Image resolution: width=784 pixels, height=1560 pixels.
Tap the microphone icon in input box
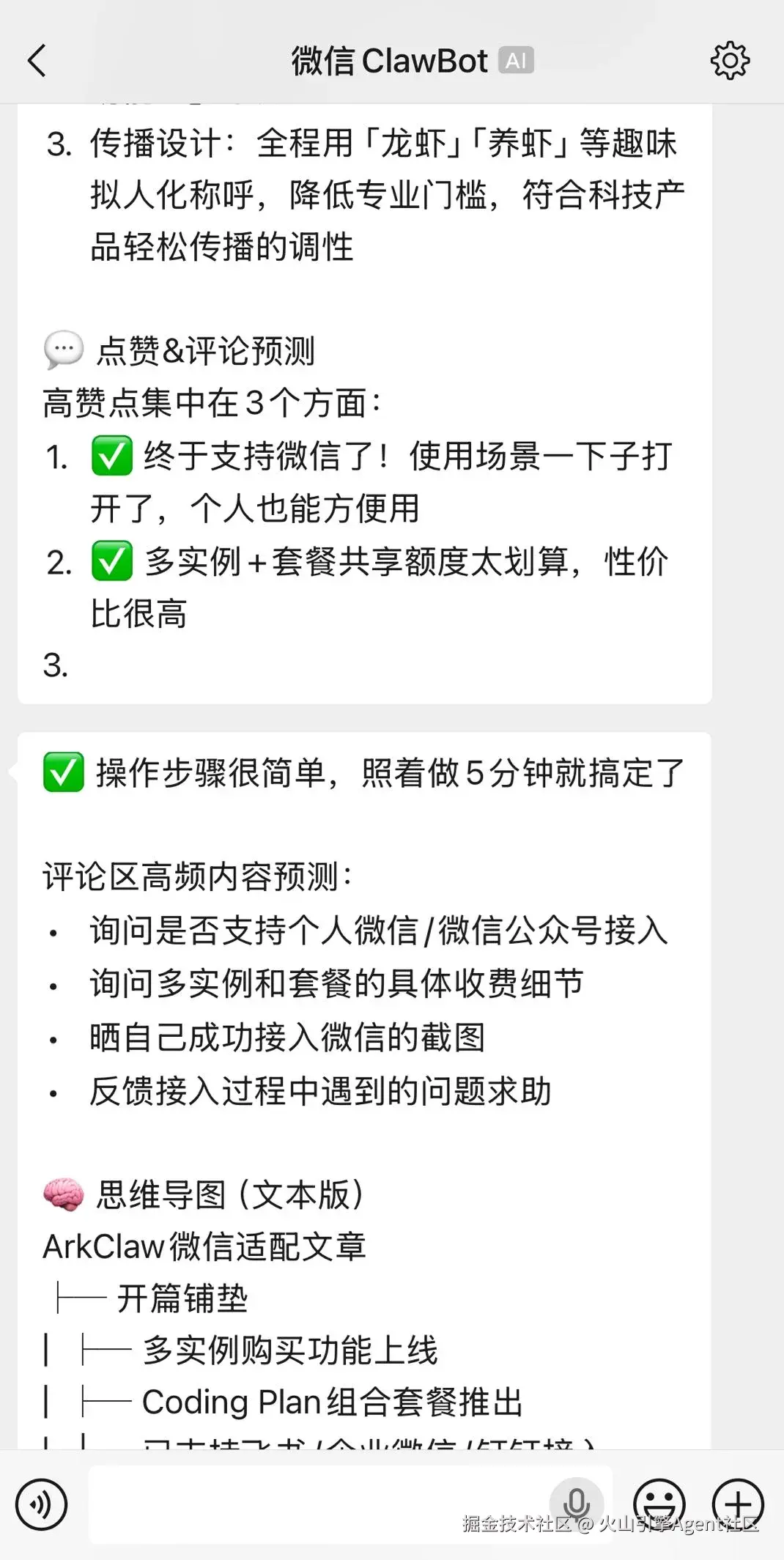[x=577, y=1503]
